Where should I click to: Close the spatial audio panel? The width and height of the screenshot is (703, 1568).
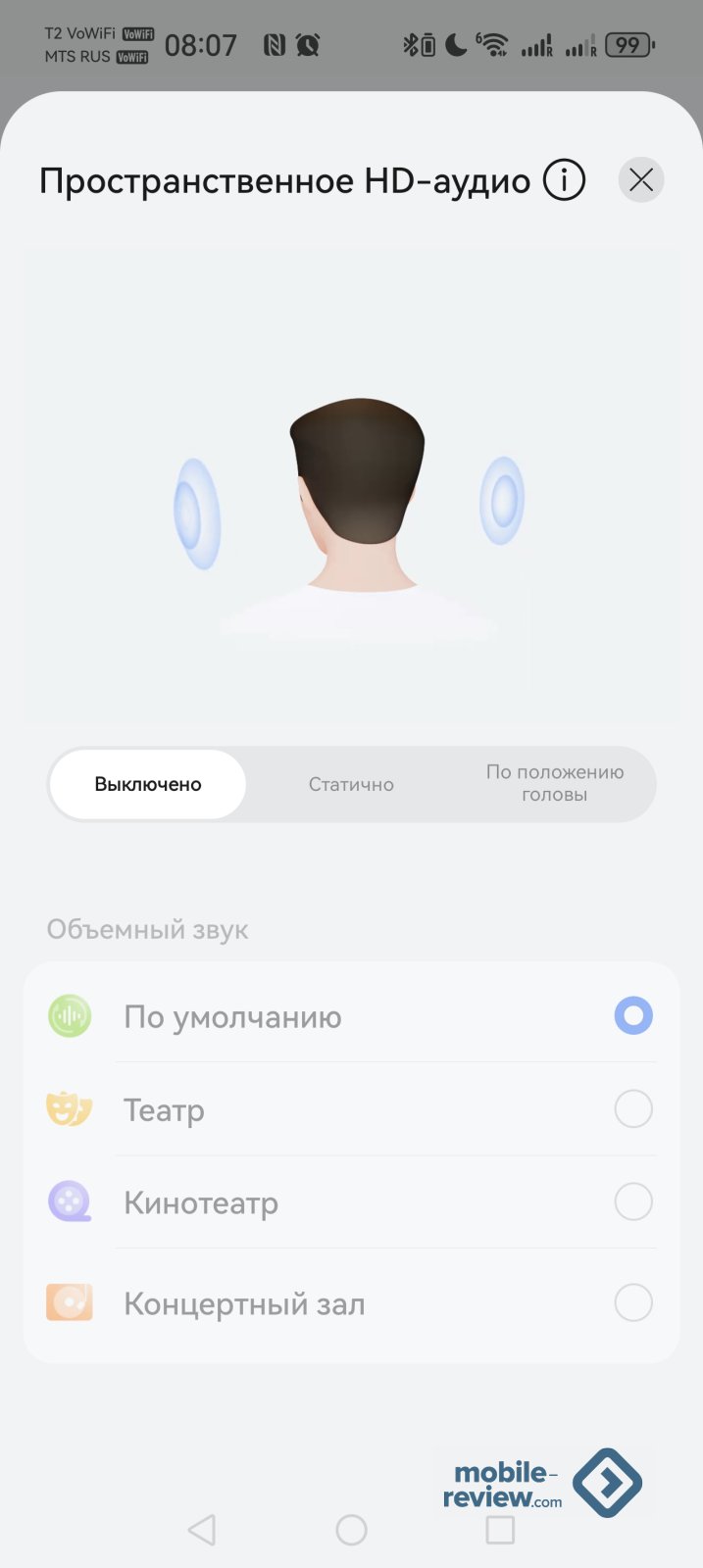[641, 180]
